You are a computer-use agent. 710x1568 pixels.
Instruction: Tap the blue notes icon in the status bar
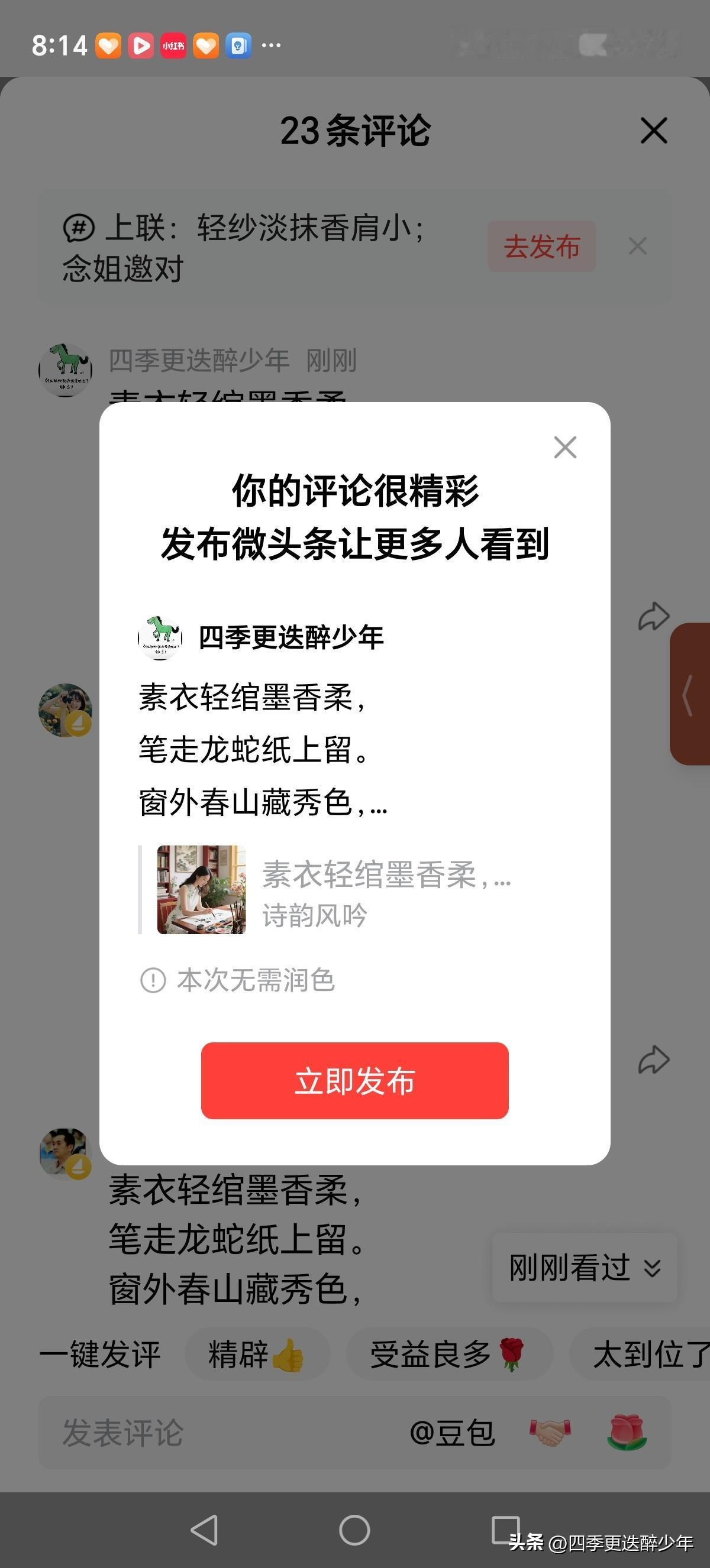pyautogui.click(x=238, y=44)
